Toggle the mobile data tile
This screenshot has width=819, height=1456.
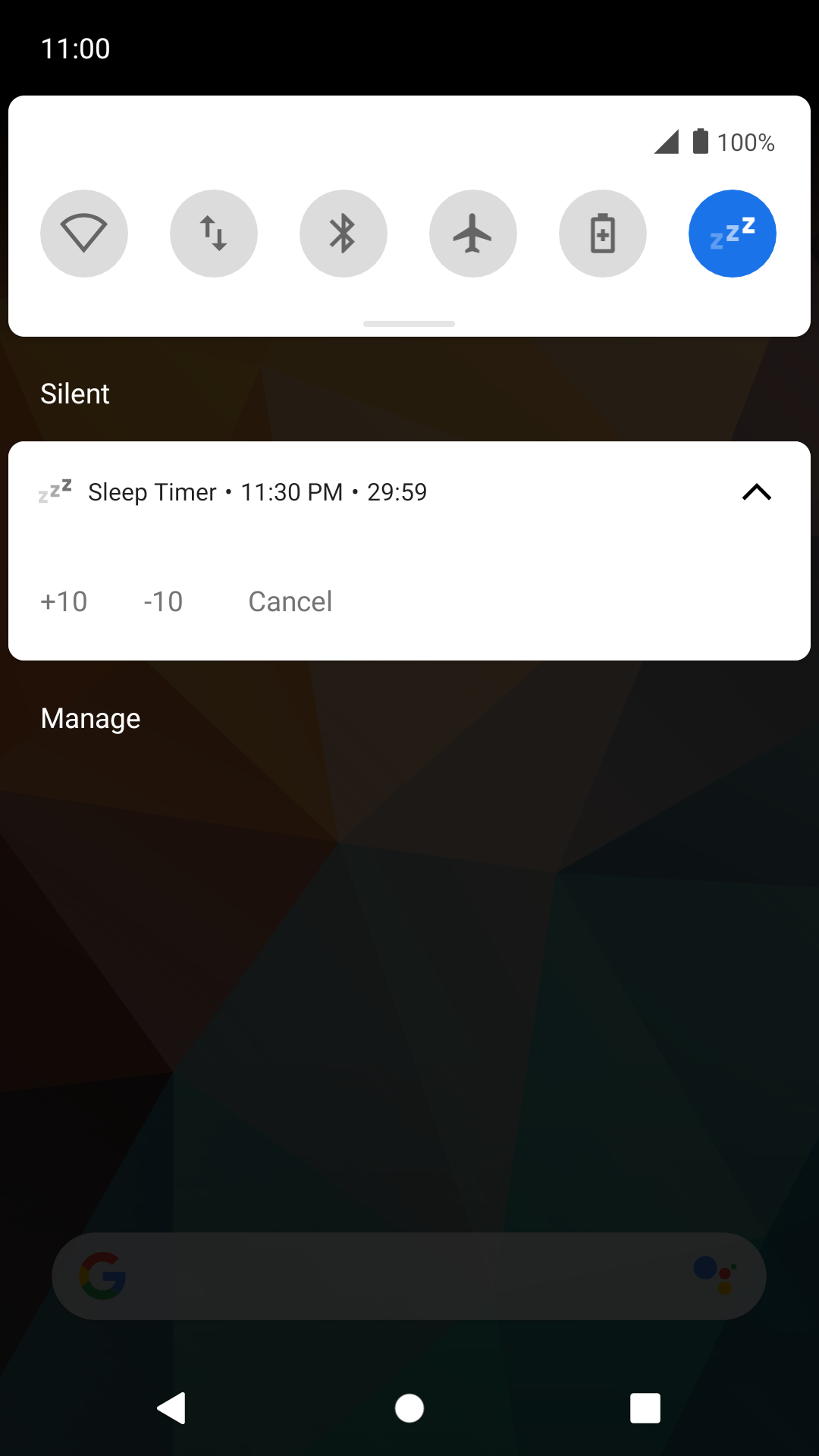click(214, 234)
